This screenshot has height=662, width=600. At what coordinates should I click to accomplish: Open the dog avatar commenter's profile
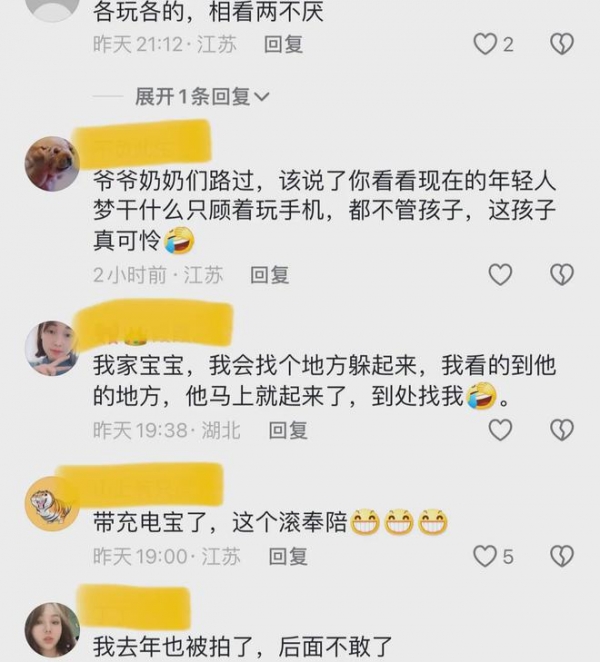pyautogui.click(x=51, y=164)
